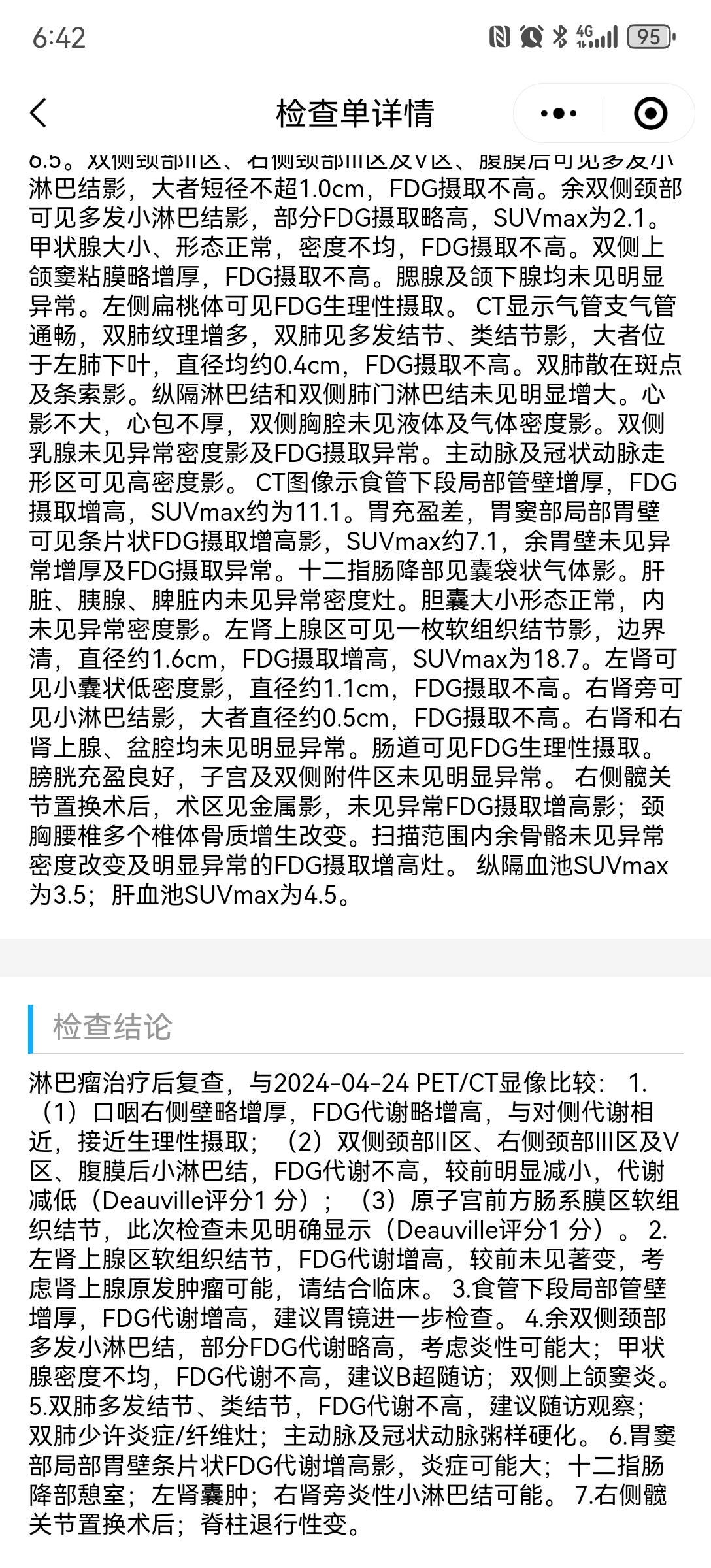Viewport: 711px width, 1568px height.
Task: Close the mini program with the circle button
Action: coord(650,114)
